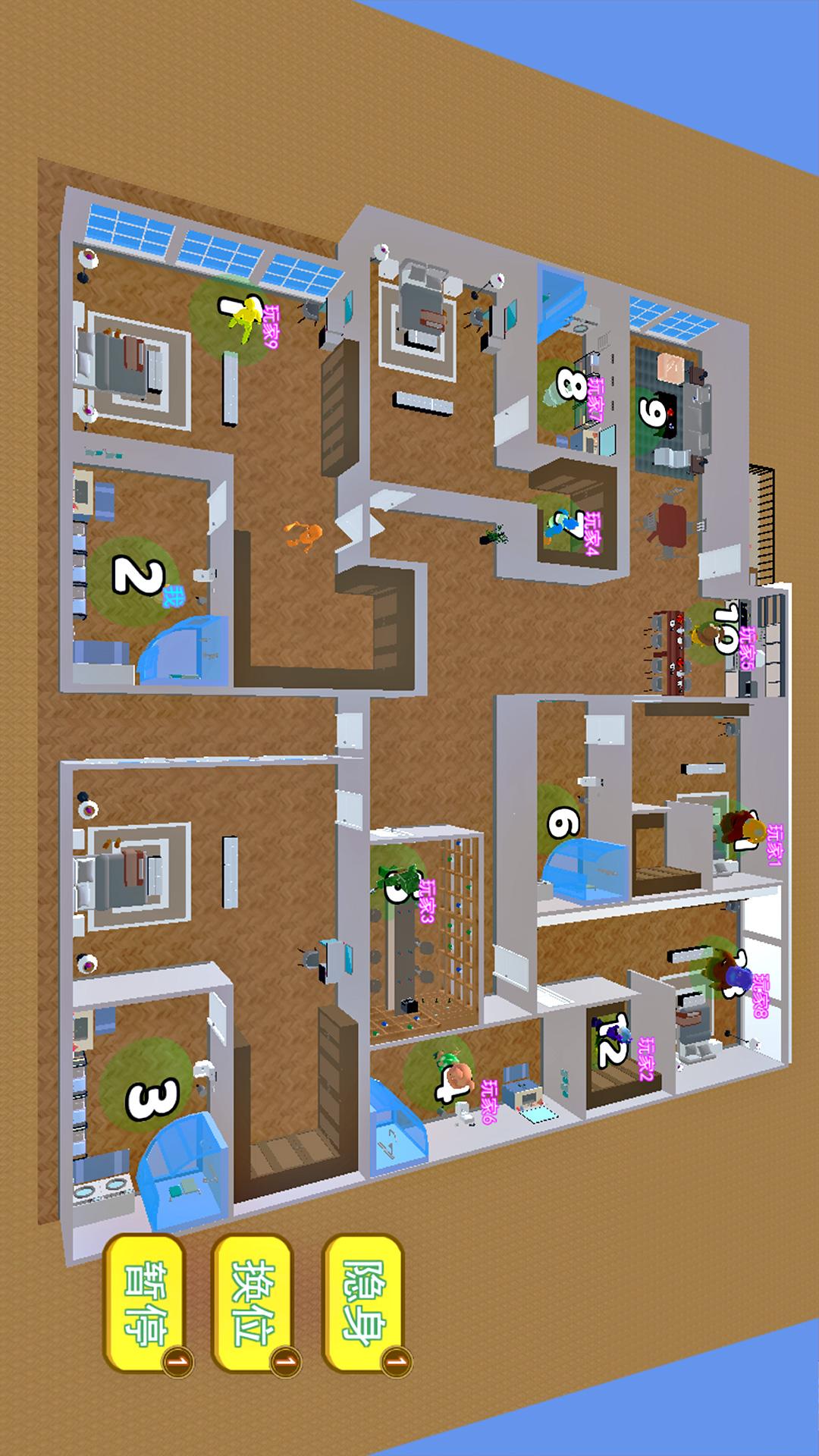This screenshot has width=819, height=1456.
Task: Activate the 隐身 invisibility button
Action: (363, 1304)
